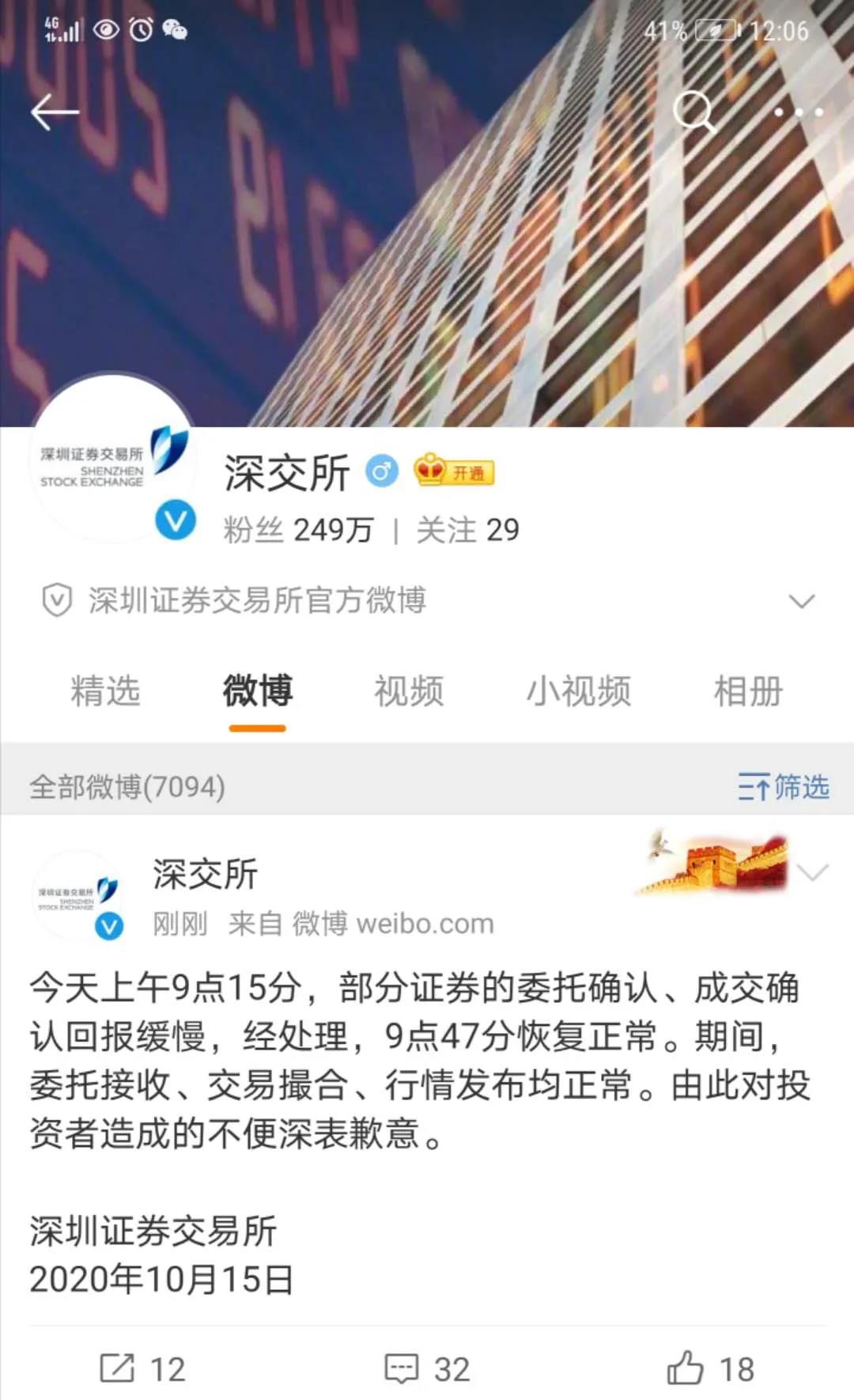This screenshot has width=854, height=1400.
Task: Tap the 开通 membership badge
Action: click(455, 472)
